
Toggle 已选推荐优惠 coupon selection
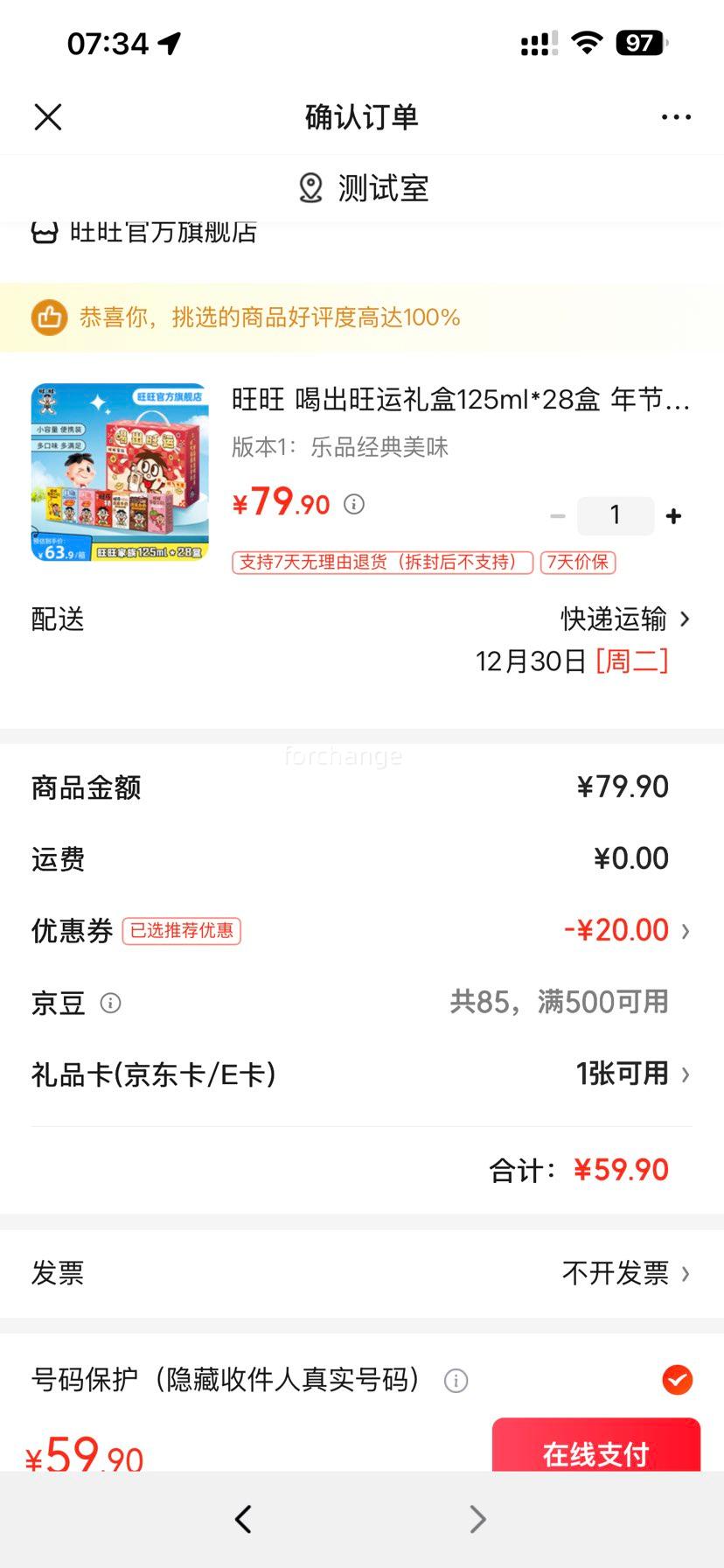pyautogui.click(x=181, y=930)
